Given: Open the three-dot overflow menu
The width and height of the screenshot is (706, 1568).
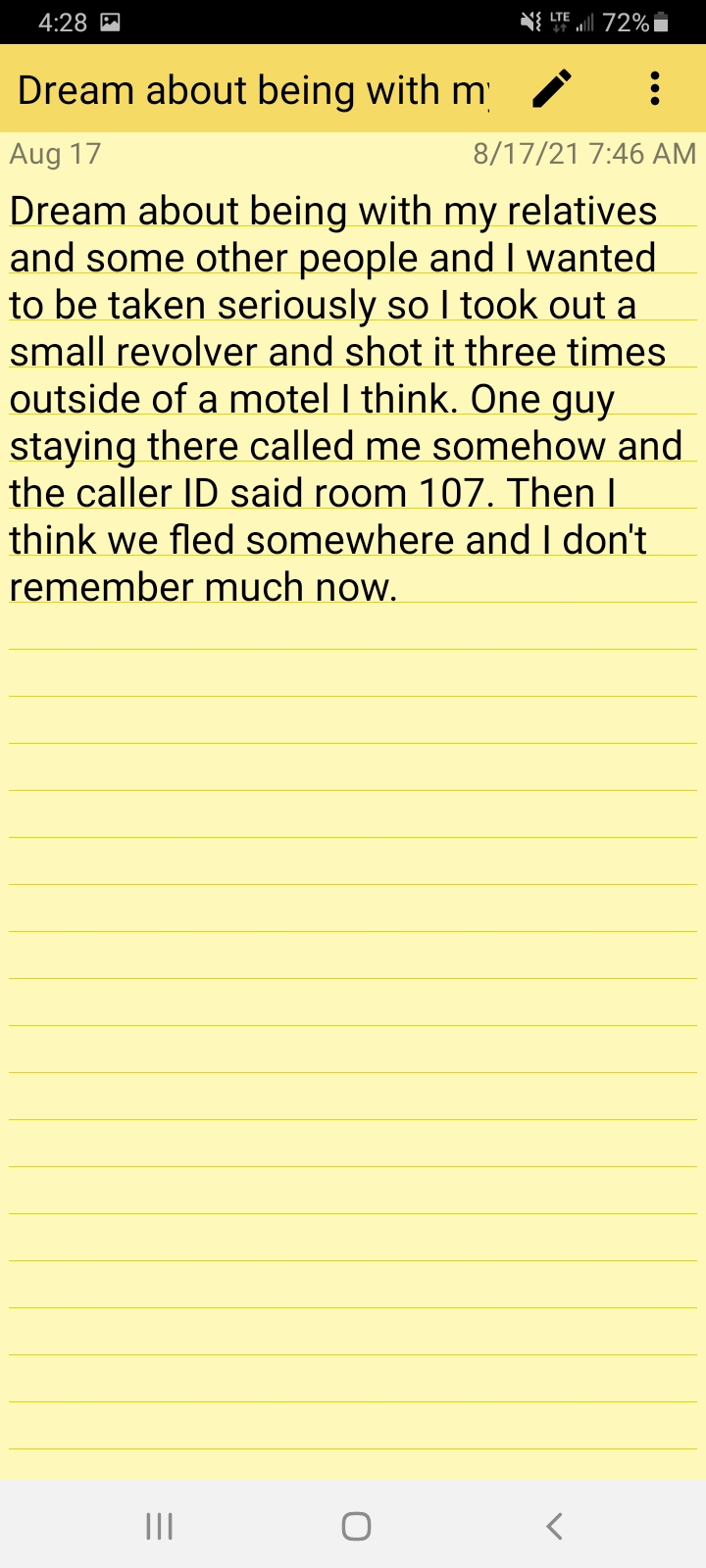Looking at the screenshot, I should 655,89.
